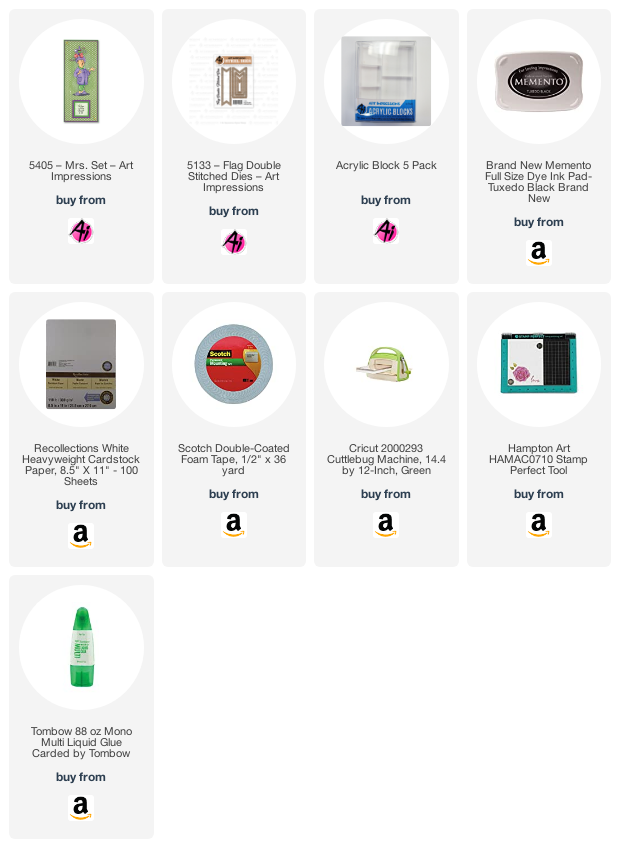Buy Acrylic Block 5 Pack from Art Impressions
Screen dimensions: 620x859
click(x=386, y=231)
